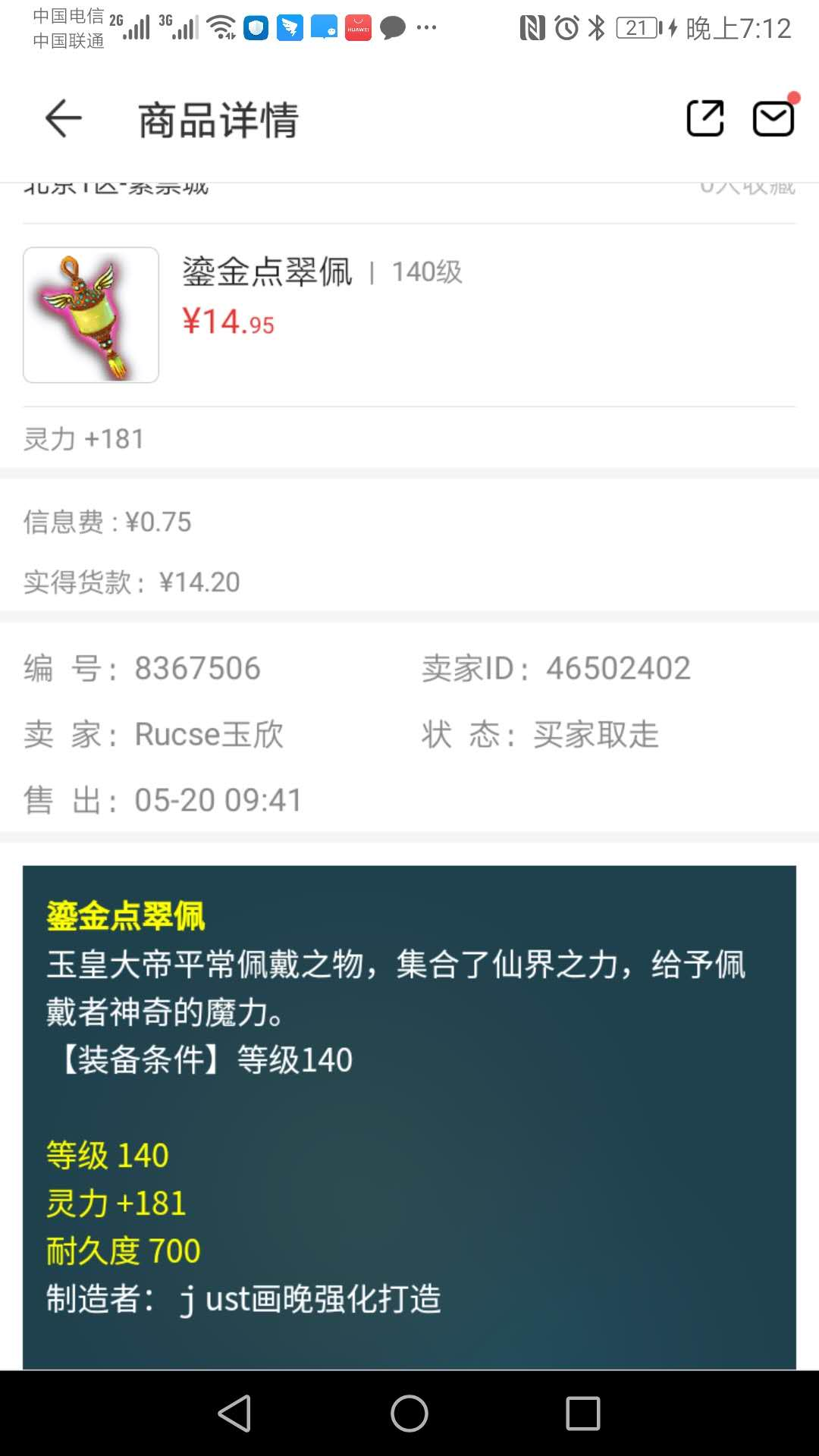Tap the blue bird app notification icon
The height and width of the screenshot is (1456, 819).
tap(290, 29)
